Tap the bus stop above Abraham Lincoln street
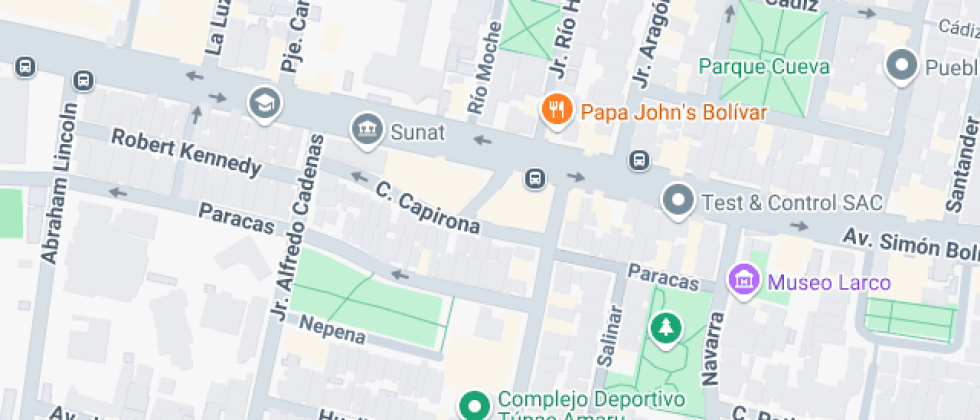 pyautogui.click(x=83, y=80)
